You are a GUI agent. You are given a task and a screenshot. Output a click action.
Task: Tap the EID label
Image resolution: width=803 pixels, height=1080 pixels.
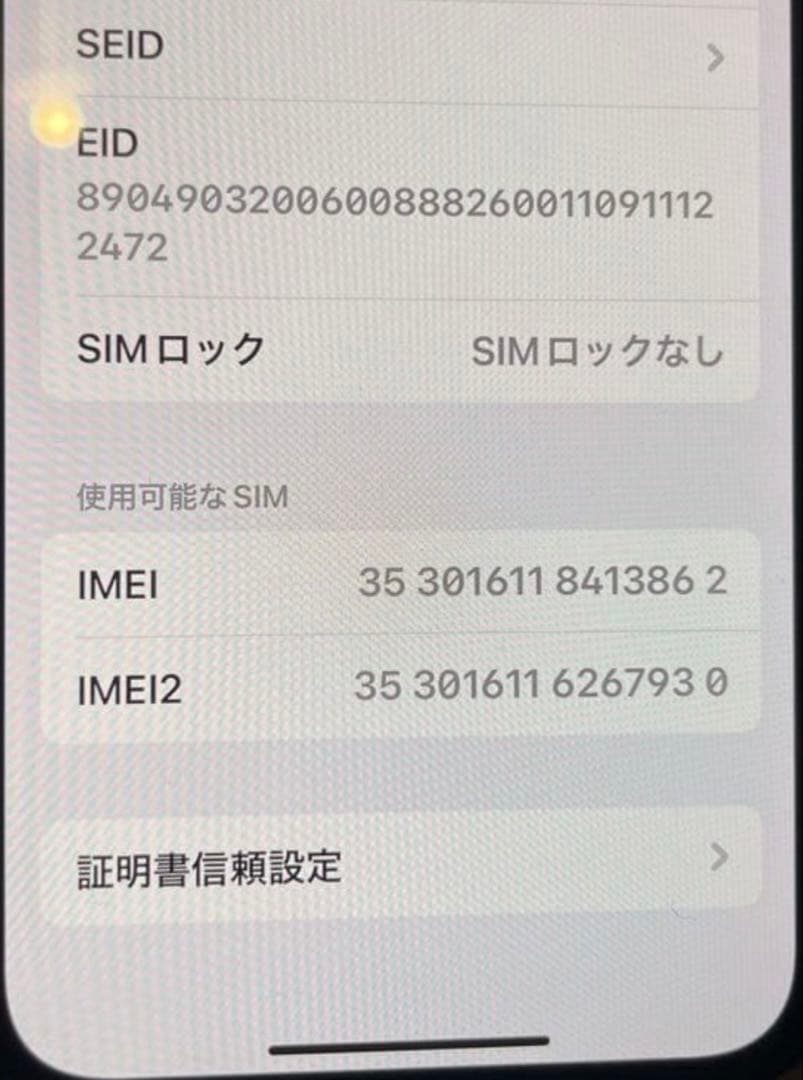pyautogui.click(x=109, y=145)
